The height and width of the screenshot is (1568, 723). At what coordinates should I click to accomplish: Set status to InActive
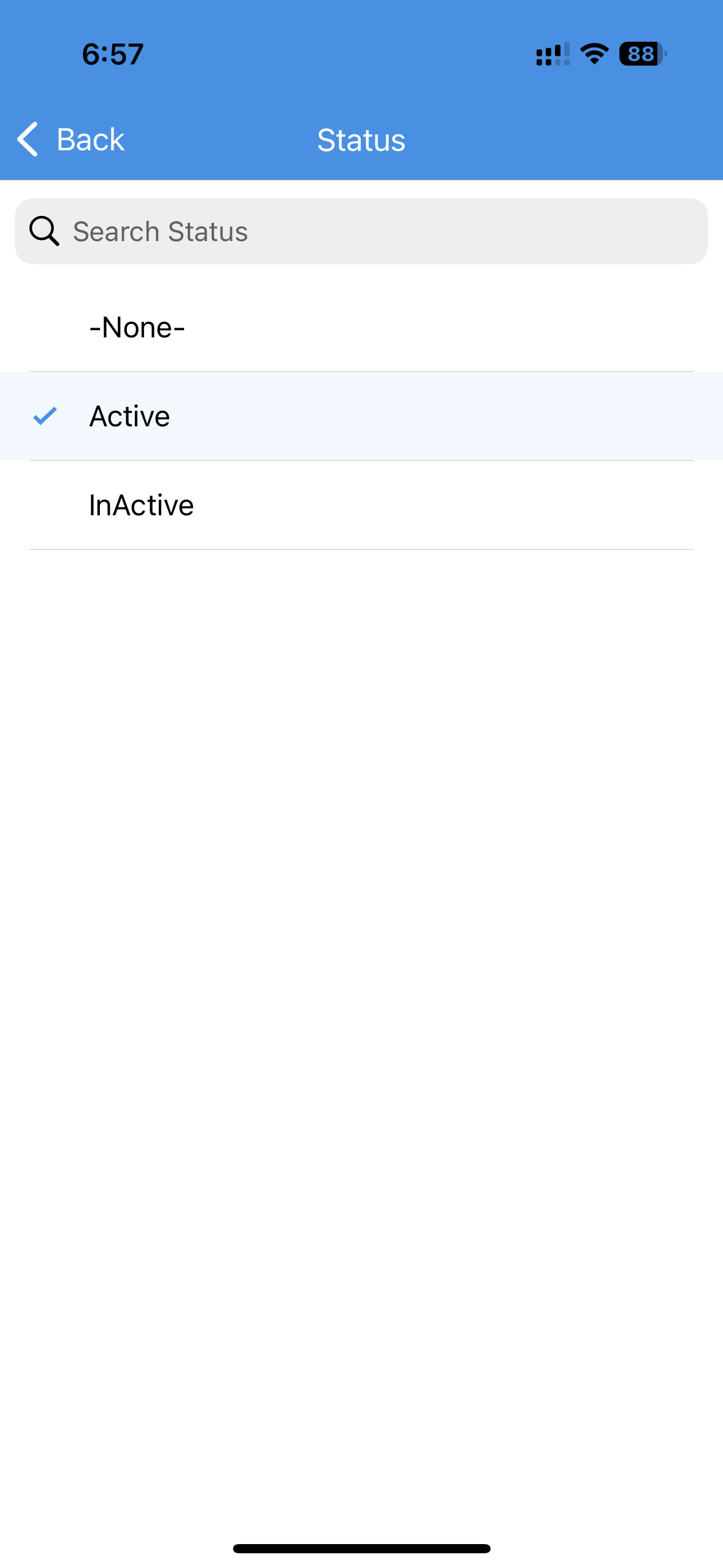(x=361, y=505)
